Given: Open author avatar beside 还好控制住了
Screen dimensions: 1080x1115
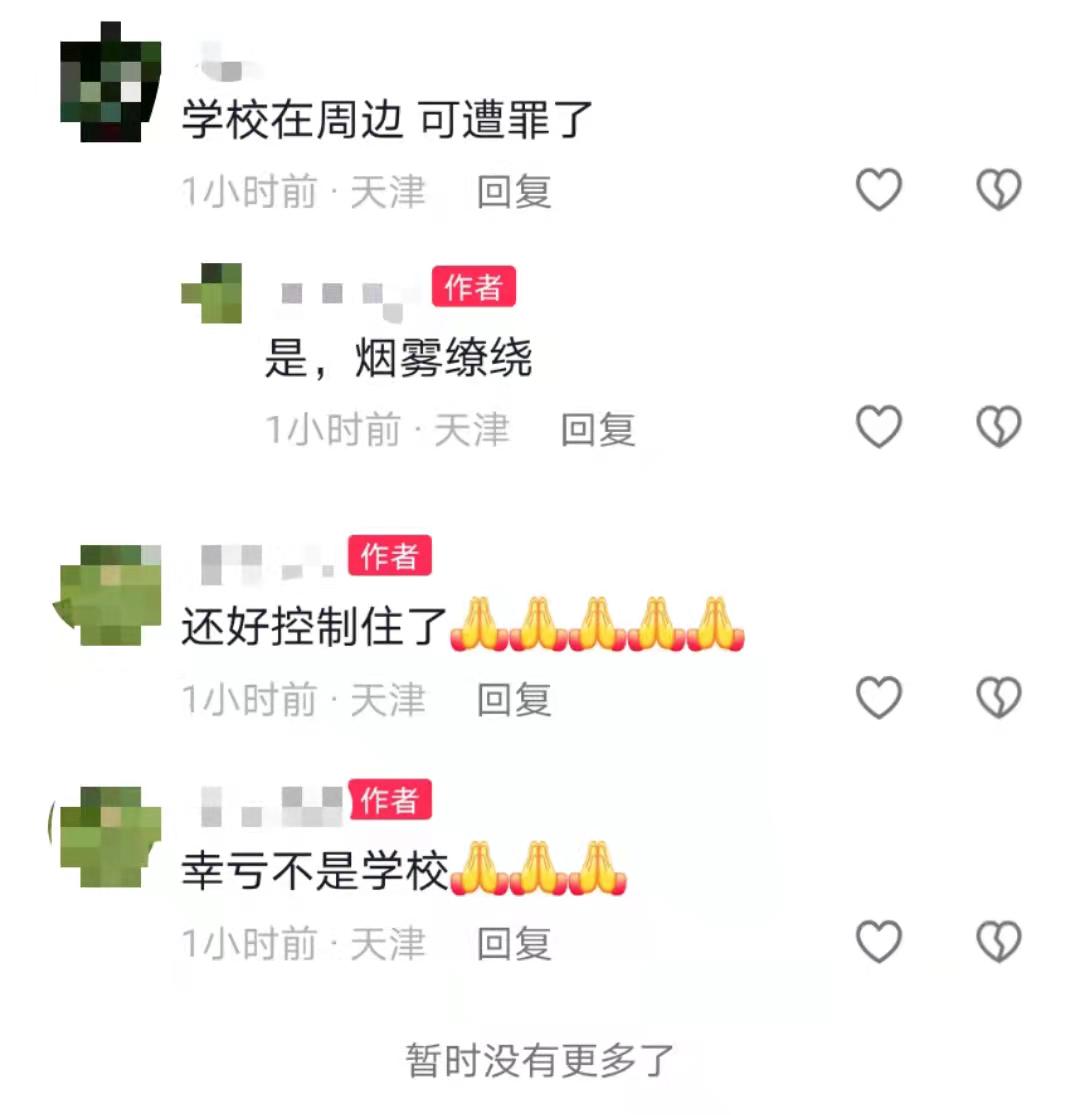Looking at the screenshot, I should pos(109,594).
